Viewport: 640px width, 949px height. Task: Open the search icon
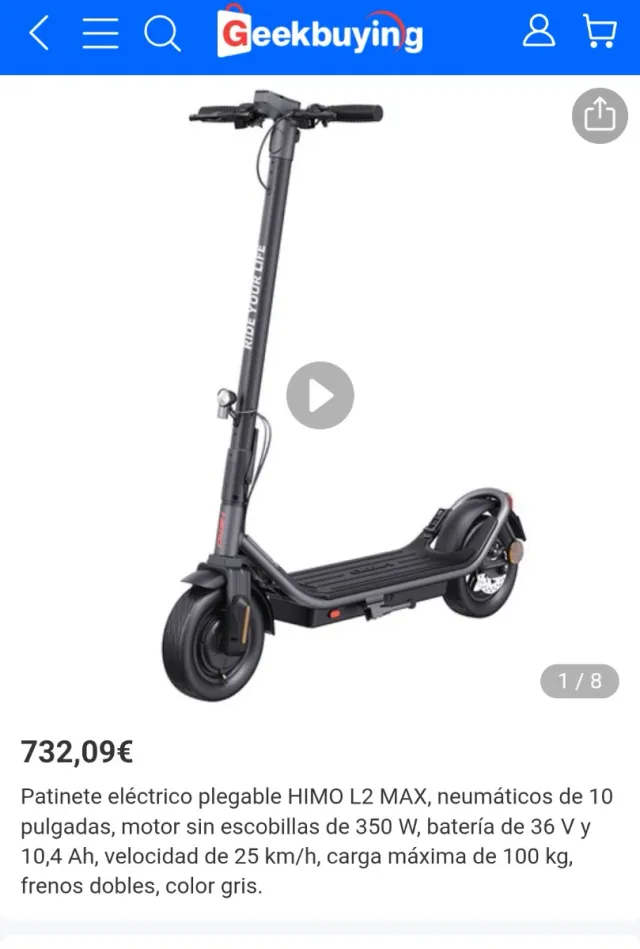[162, 34]
